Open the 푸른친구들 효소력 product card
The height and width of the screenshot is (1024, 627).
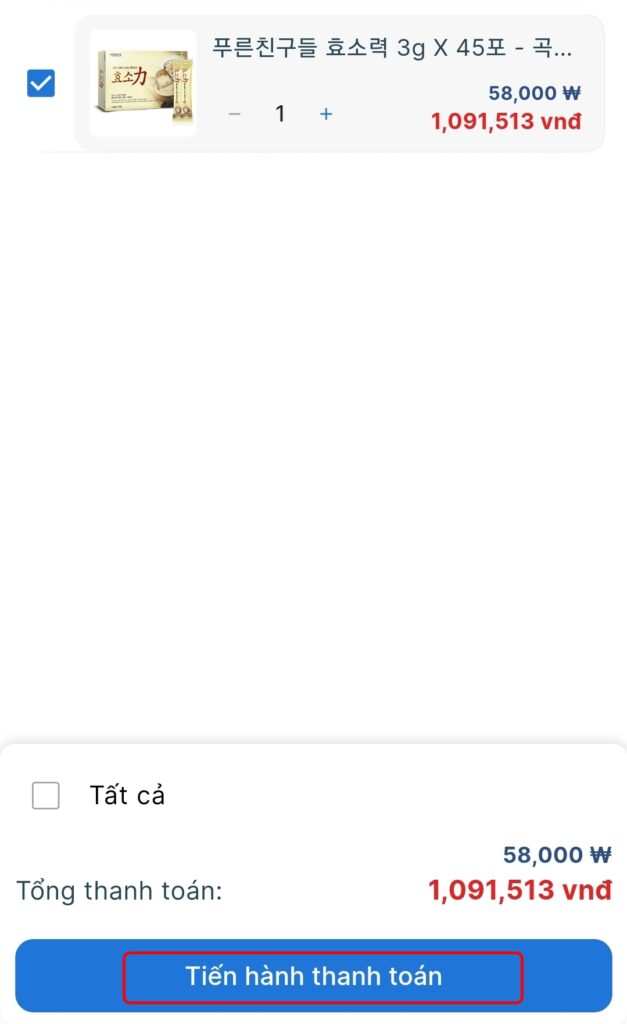392,47
